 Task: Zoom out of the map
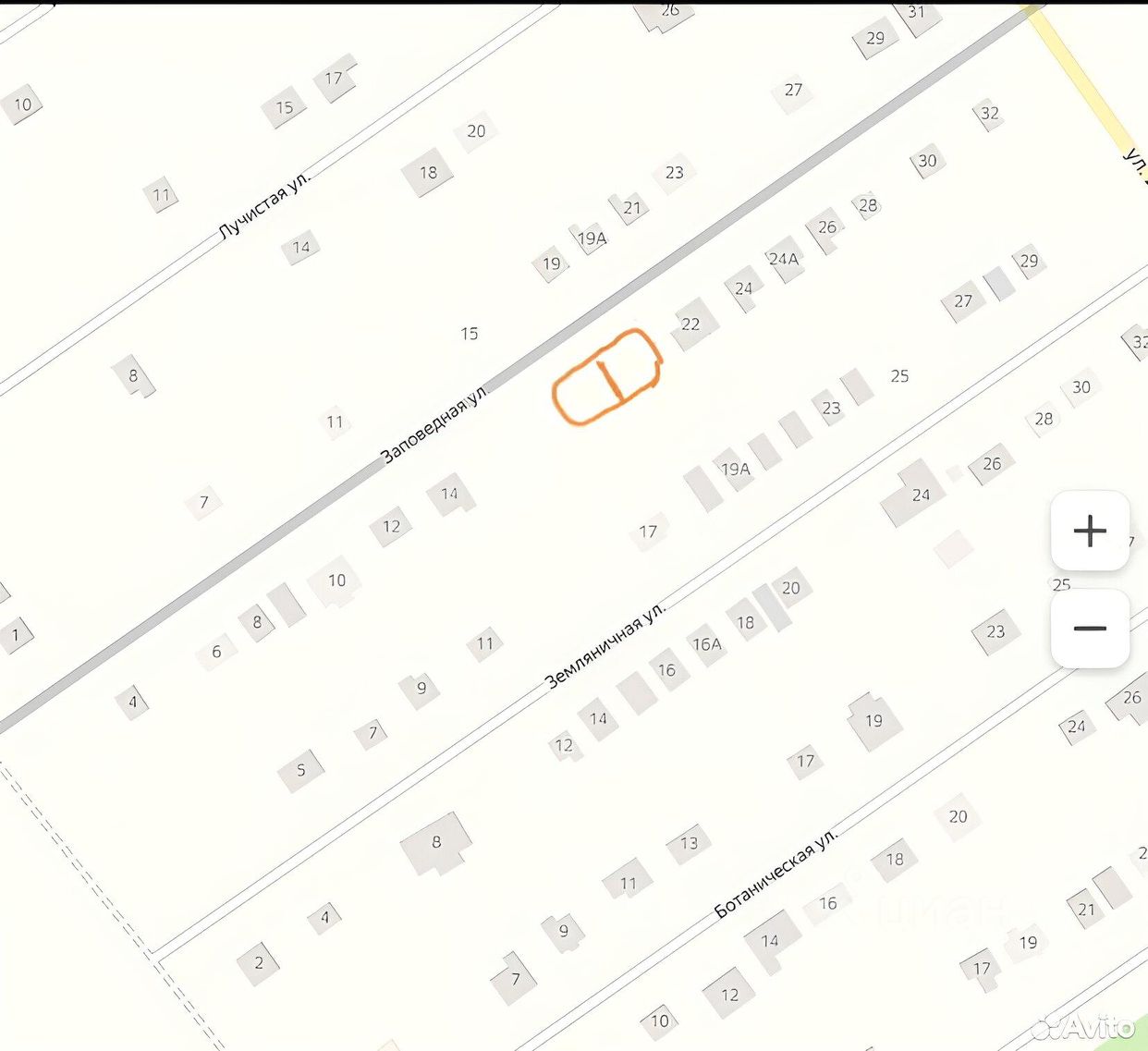click(x=1090, y=629)
